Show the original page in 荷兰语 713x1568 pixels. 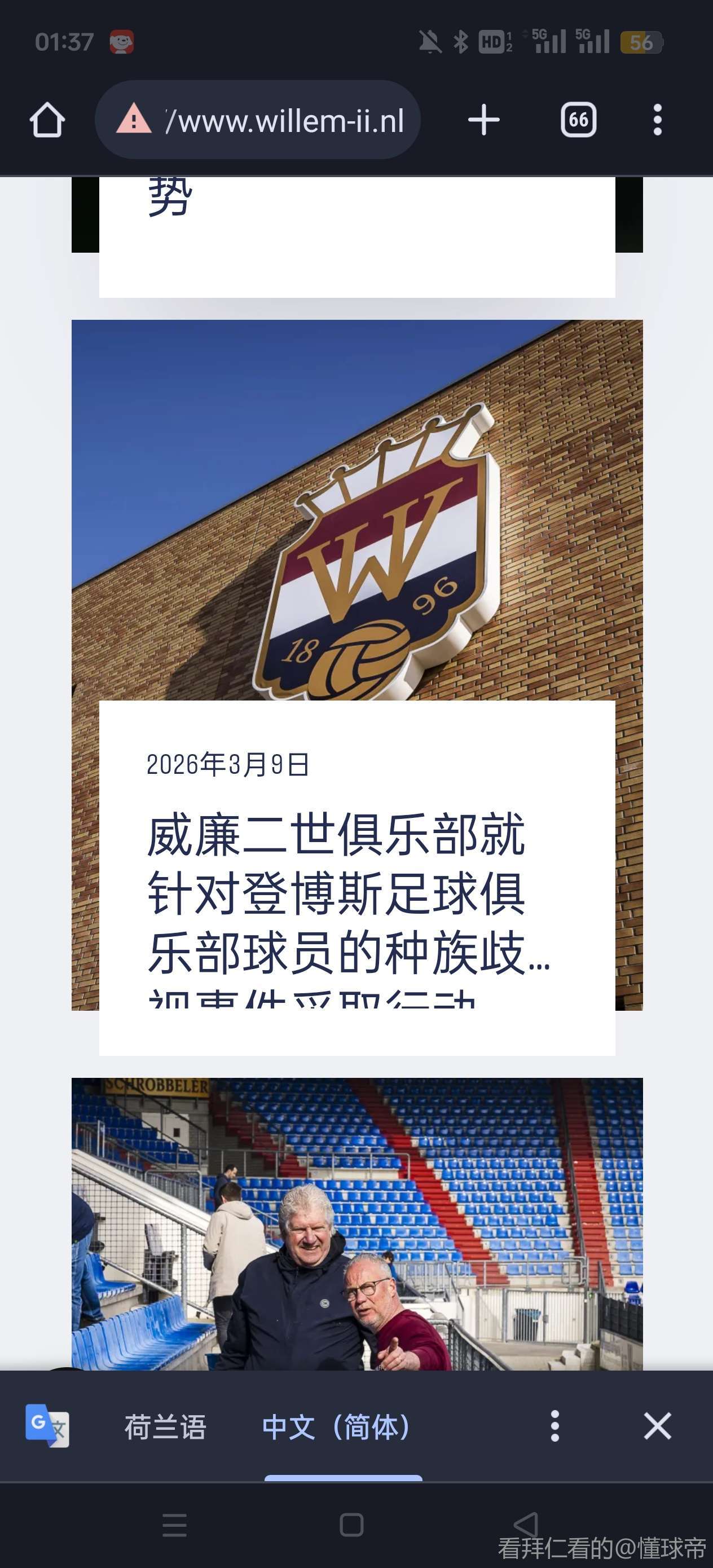click(165, 1428)
